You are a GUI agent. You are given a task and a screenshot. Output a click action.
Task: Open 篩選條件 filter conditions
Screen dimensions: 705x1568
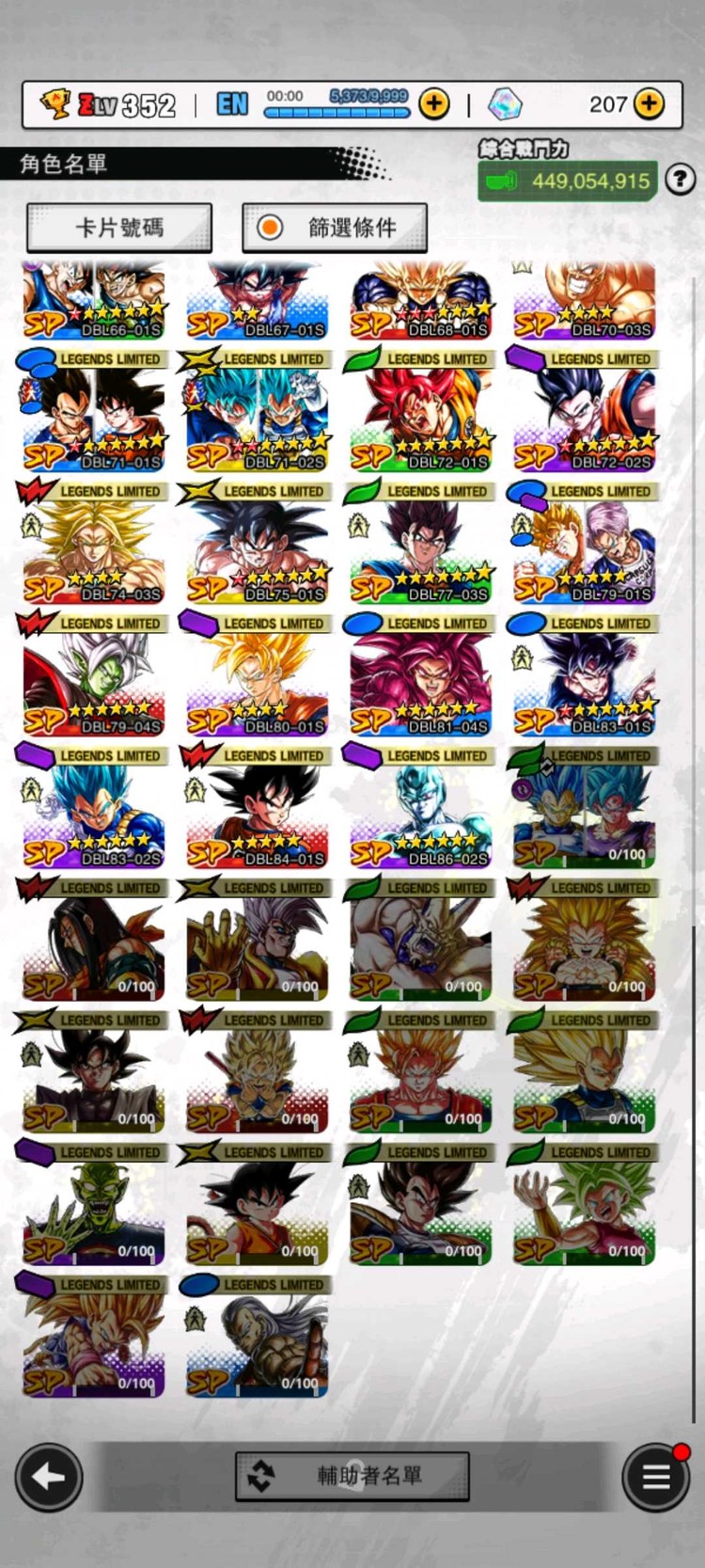click(335, 228)
